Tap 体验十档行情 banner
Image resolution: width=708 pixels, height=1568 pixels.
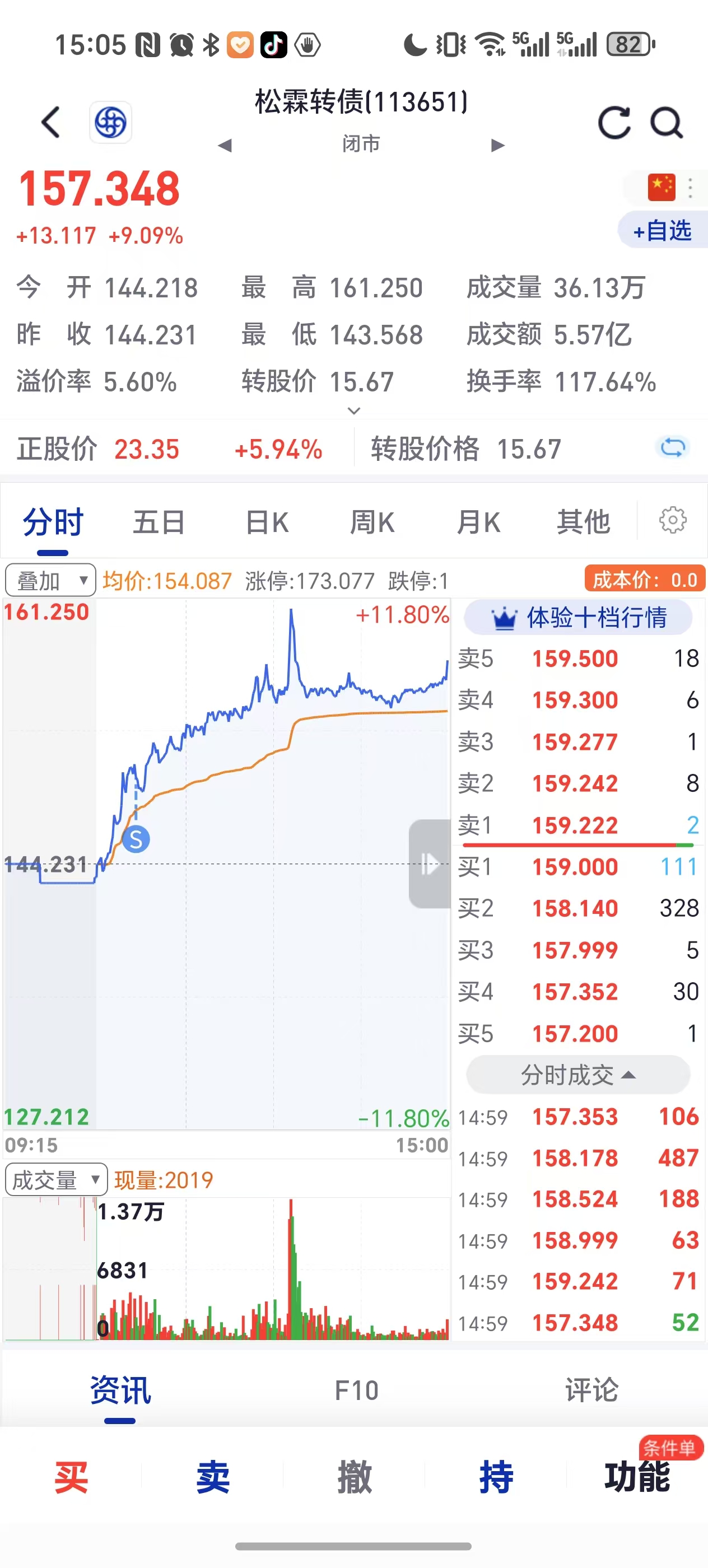pyautogui.click(x=579, y=618)
